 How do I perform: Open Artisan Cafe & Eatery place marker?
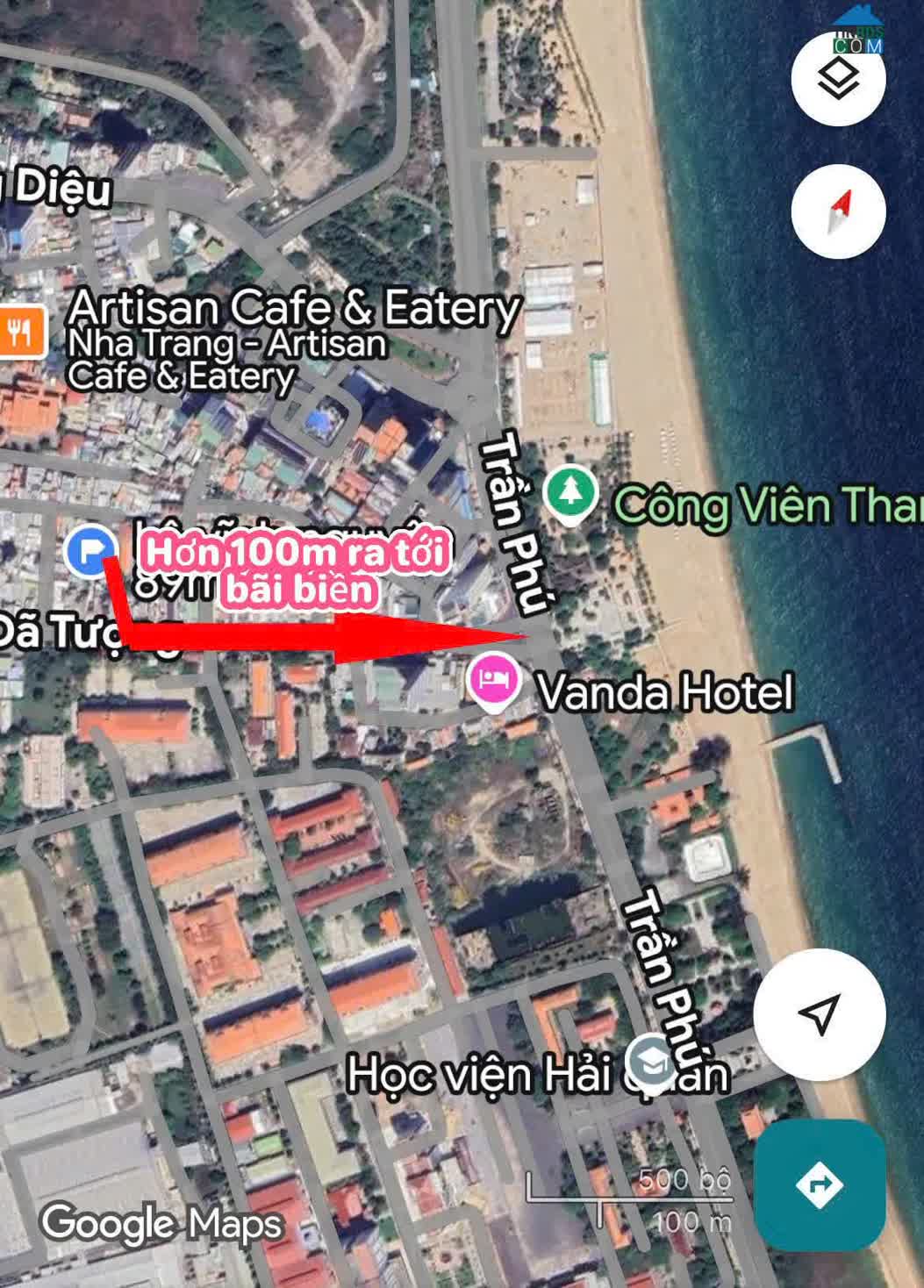pos(19,332)
